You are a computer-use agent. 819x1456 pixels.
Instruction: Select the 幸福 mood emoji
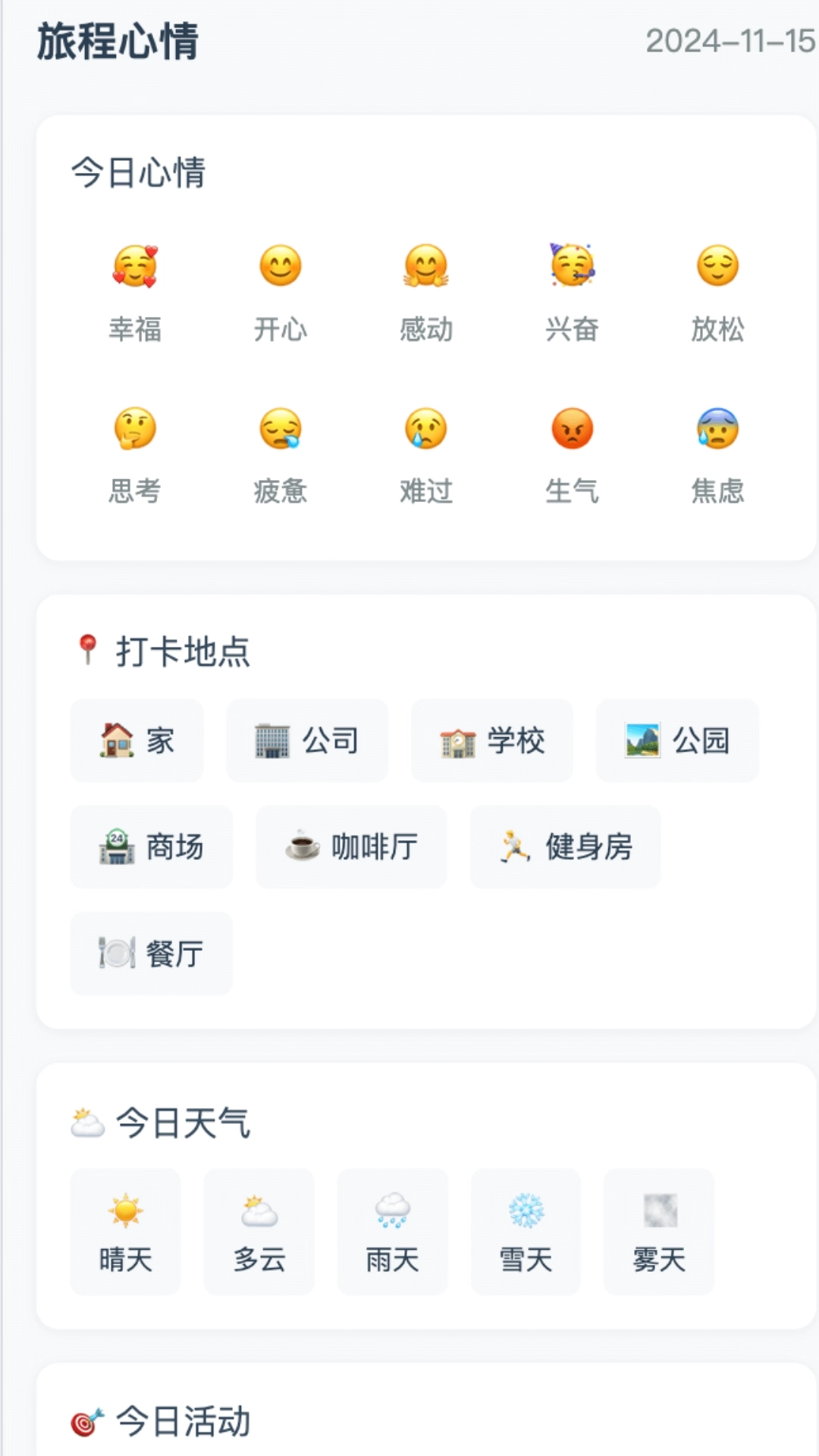[x=135, y=292]
